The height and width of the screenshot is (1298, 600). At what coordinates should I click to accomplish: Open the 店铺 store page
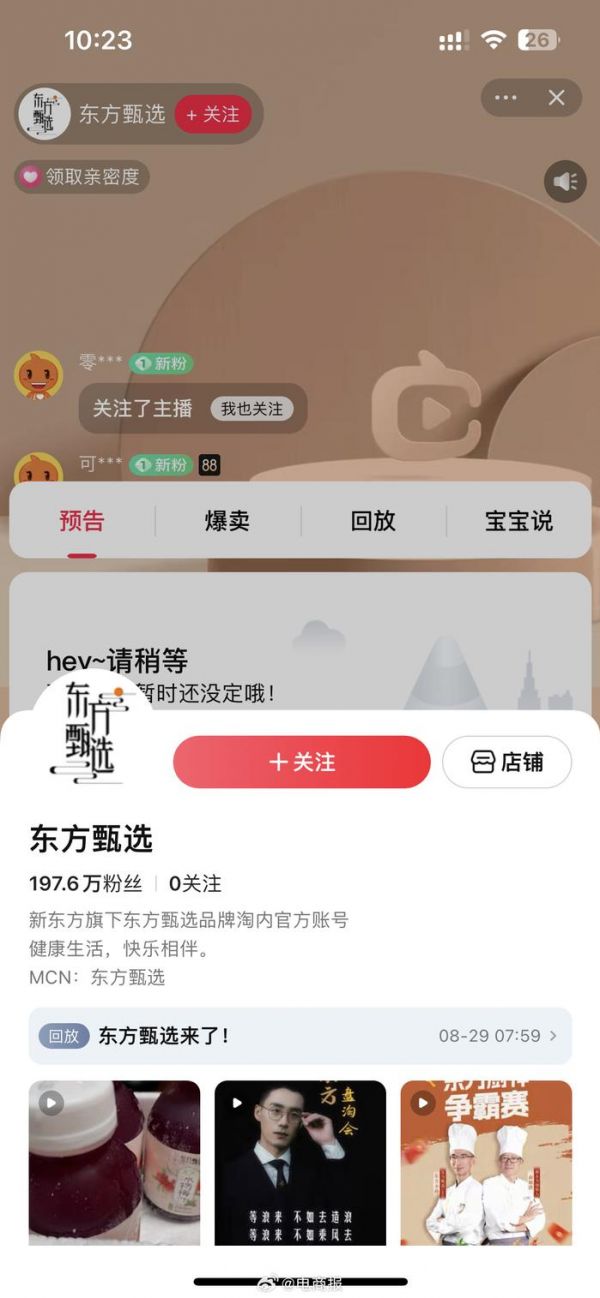tap(507, 762)
